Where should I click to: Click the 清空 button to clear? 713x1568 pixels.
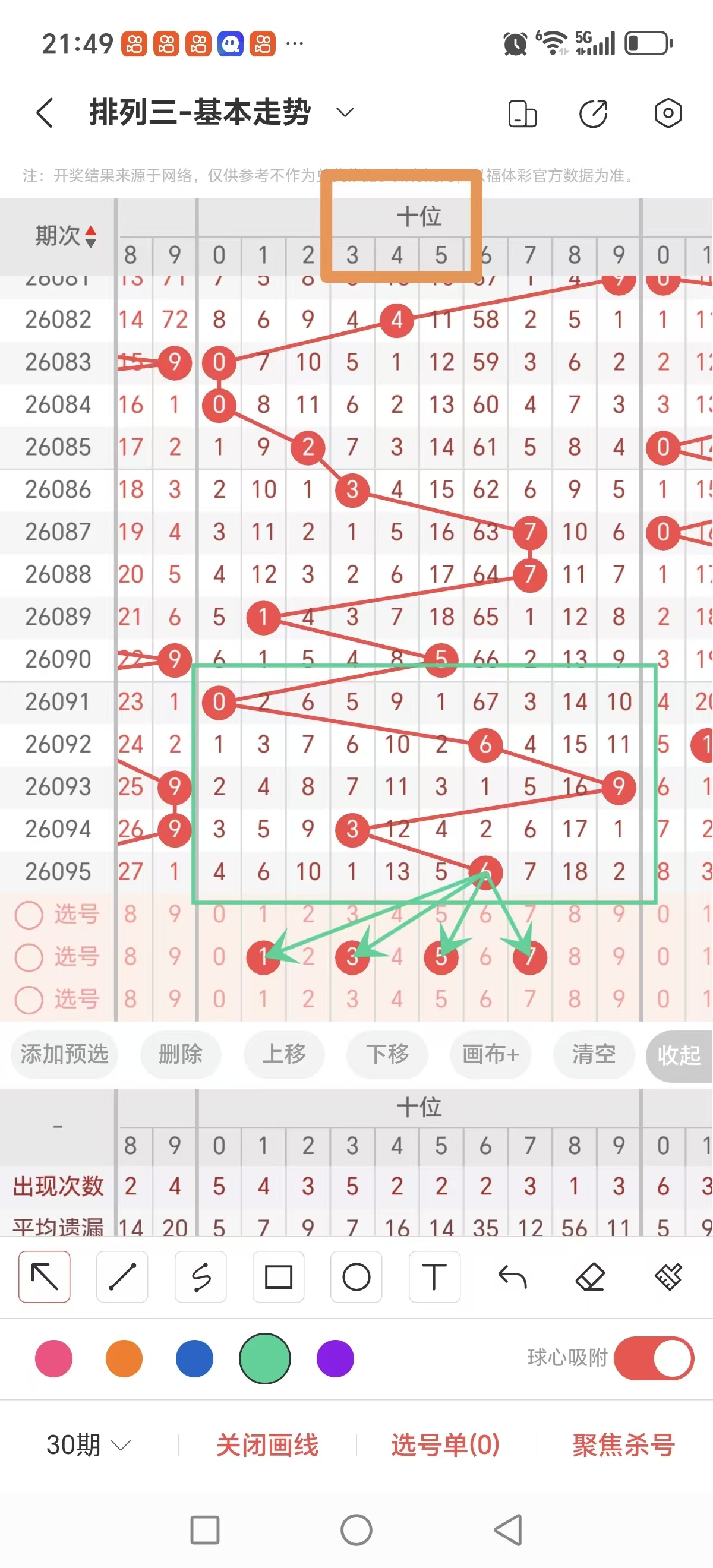click(x=593, y=1056)
